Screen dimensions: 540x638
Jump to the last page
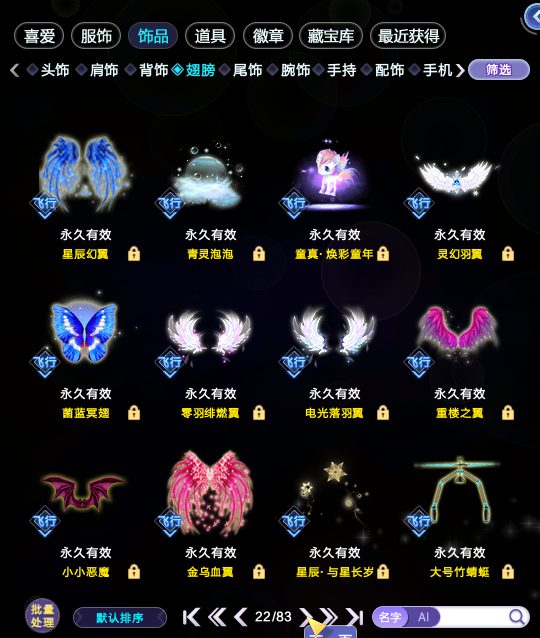point(354,617)
